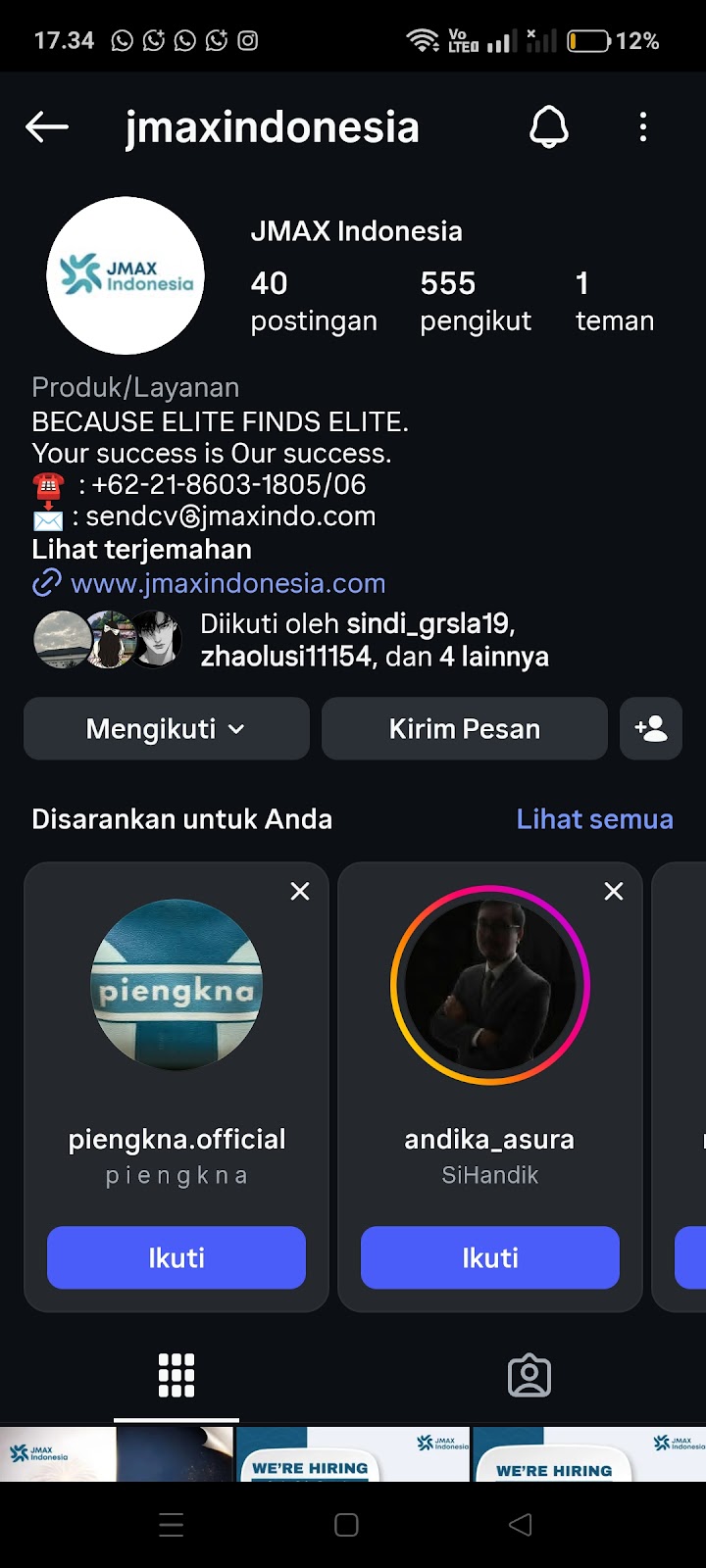Dismiss the piengkna.official suggestion
Image resolution: width=706 pixels, height=1568 pixels.
300,891
